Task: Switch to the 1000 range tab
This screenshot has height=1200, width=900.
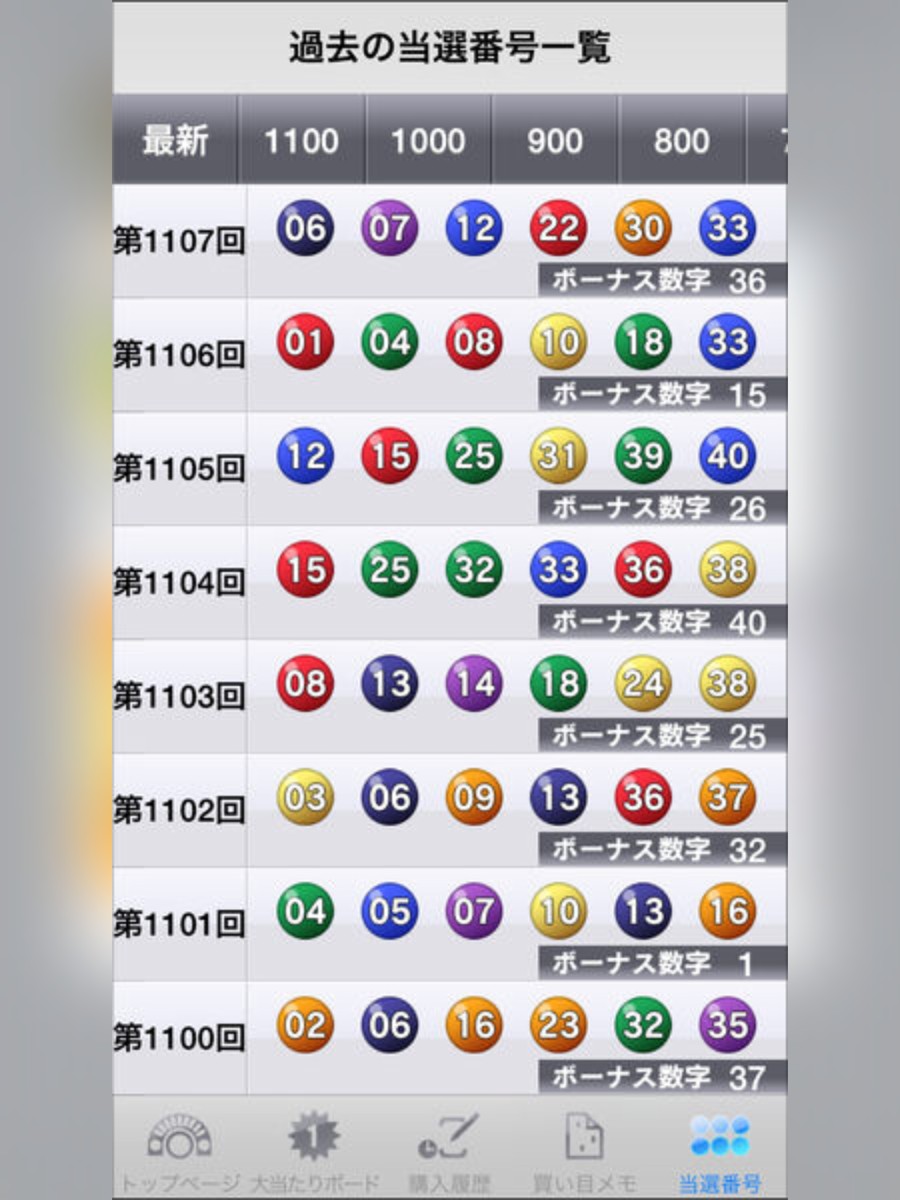Action: (428, 140)
